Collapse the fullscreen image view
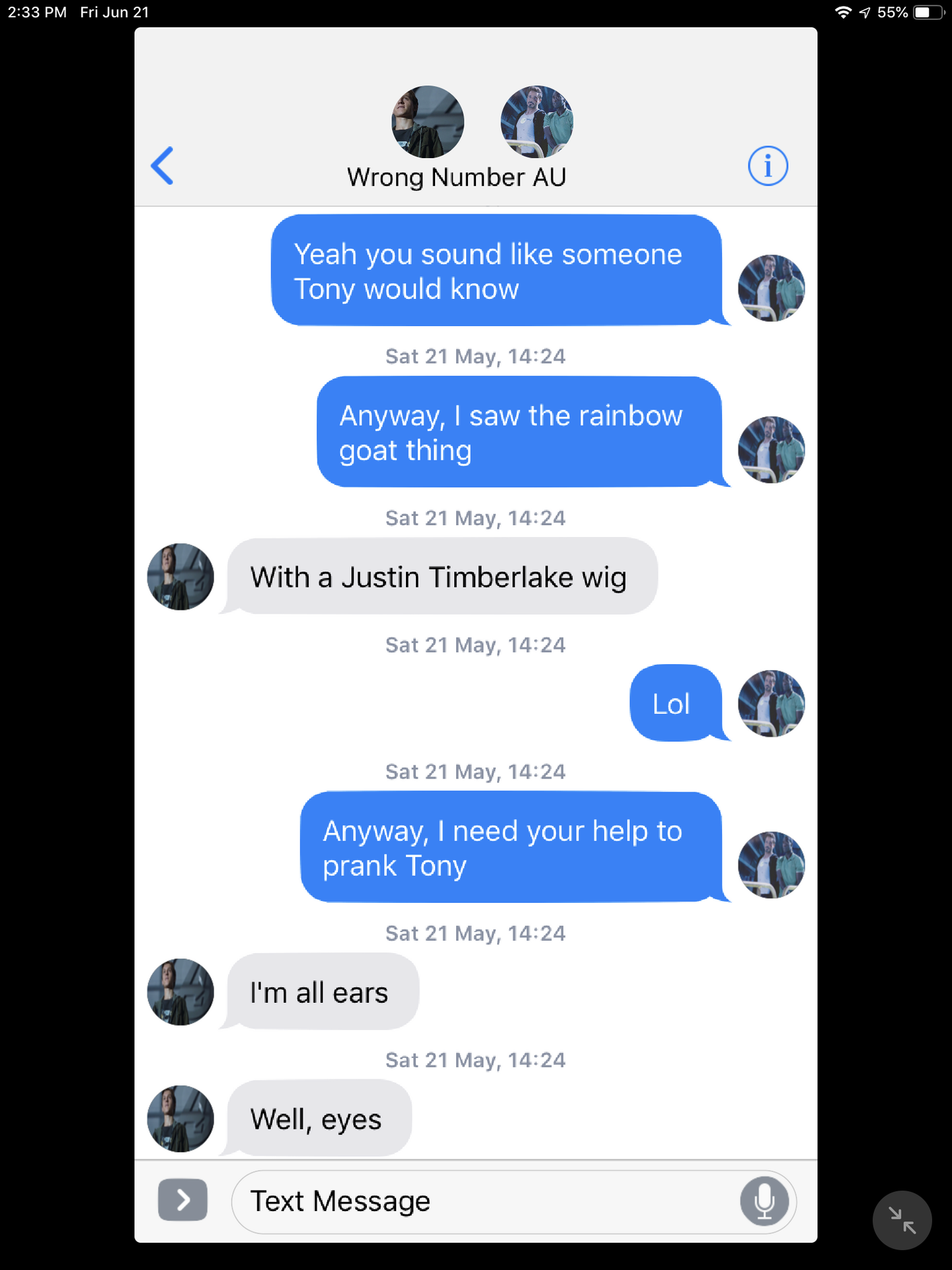This screenshot has width=952, height=1270. pos(902,1220)
